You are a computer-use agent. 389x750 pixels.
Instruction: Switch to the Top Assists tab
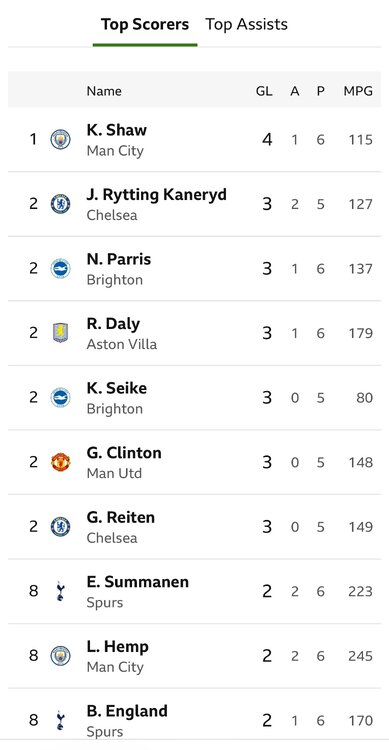pyautogui.click(x=246, y=24)
